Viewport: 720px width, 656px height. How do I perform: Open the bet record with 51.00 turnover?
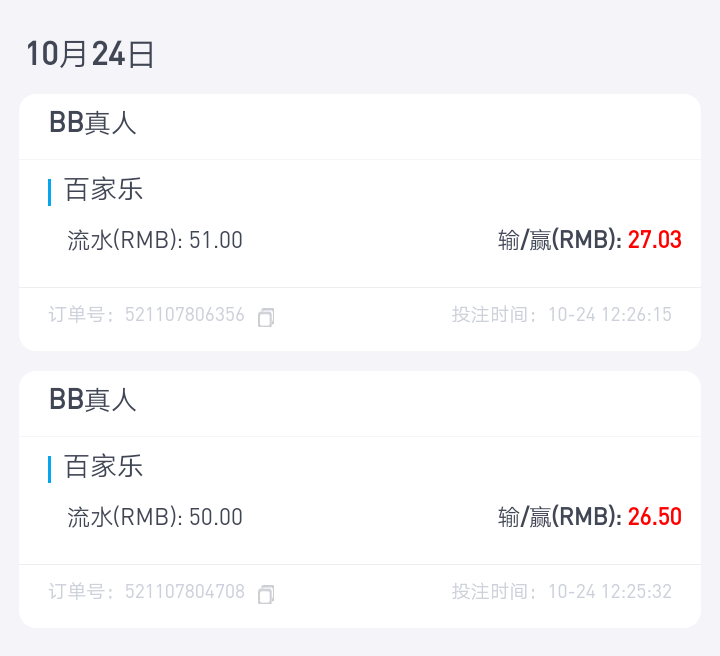[x=360, y=223]
